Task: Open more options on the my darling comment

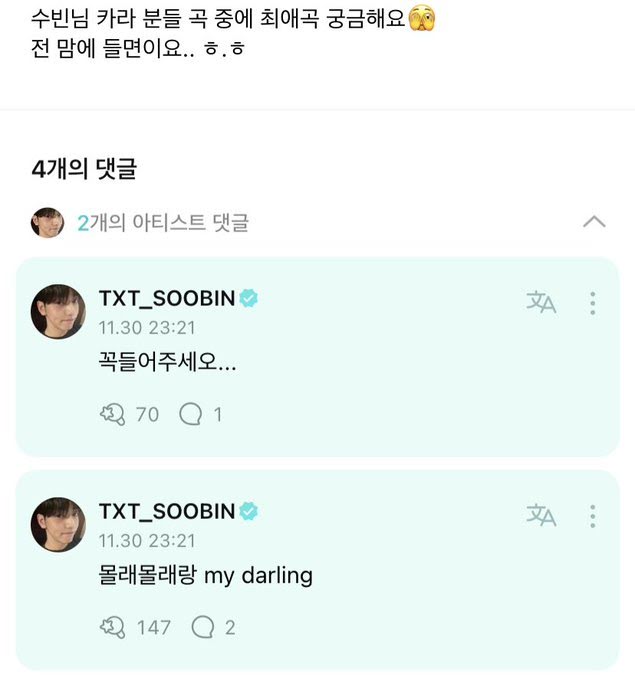Action: (593, 515)
